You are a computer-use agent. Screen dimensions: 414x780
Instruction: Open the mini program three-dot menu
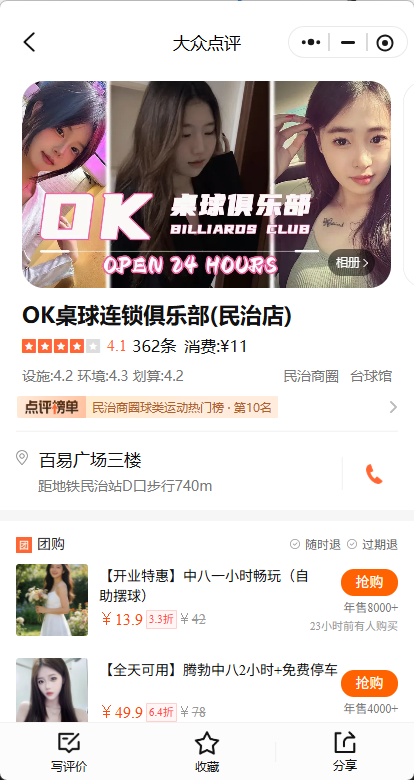(x=310, y=43)
